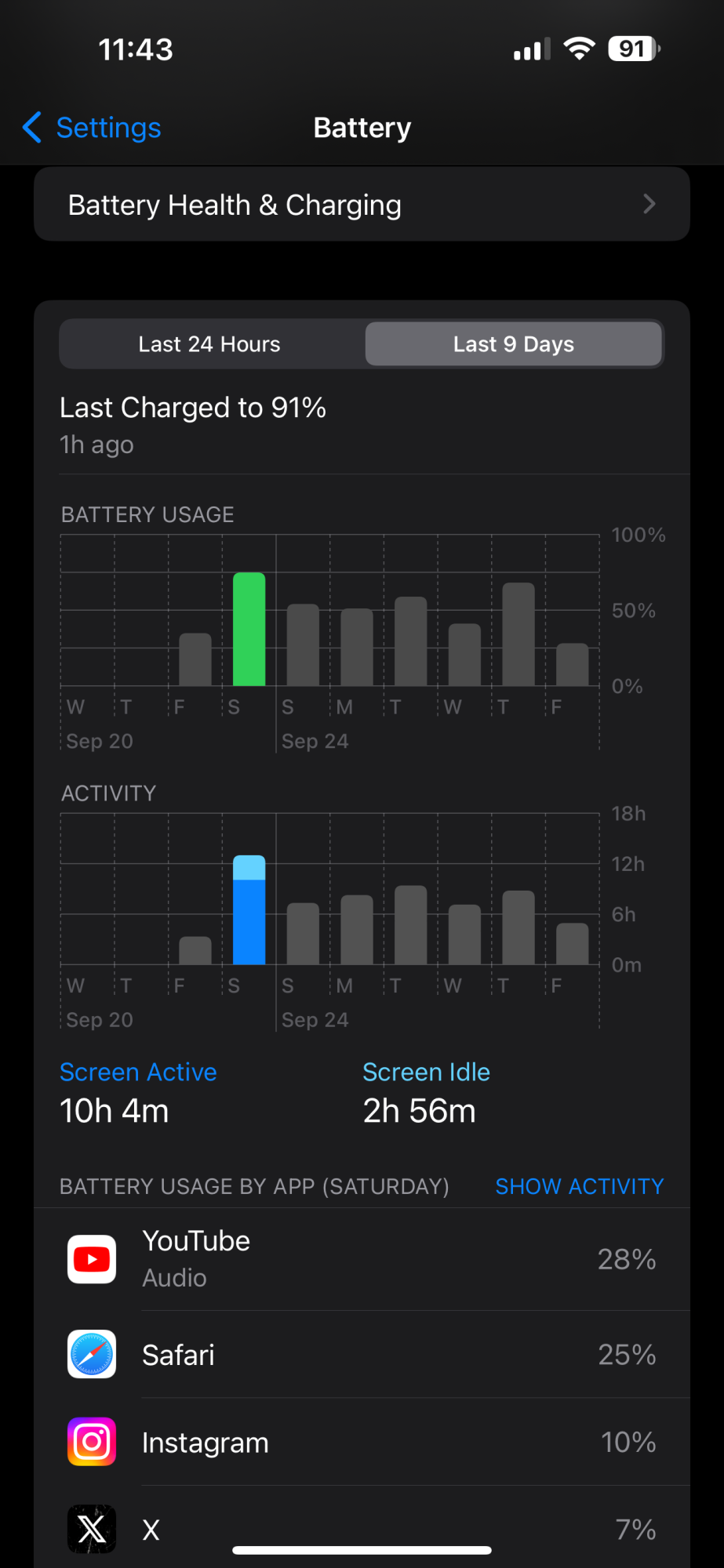Go back to Settings
The height and width of the screenshot is (1568, 724).
pos(93,128)
